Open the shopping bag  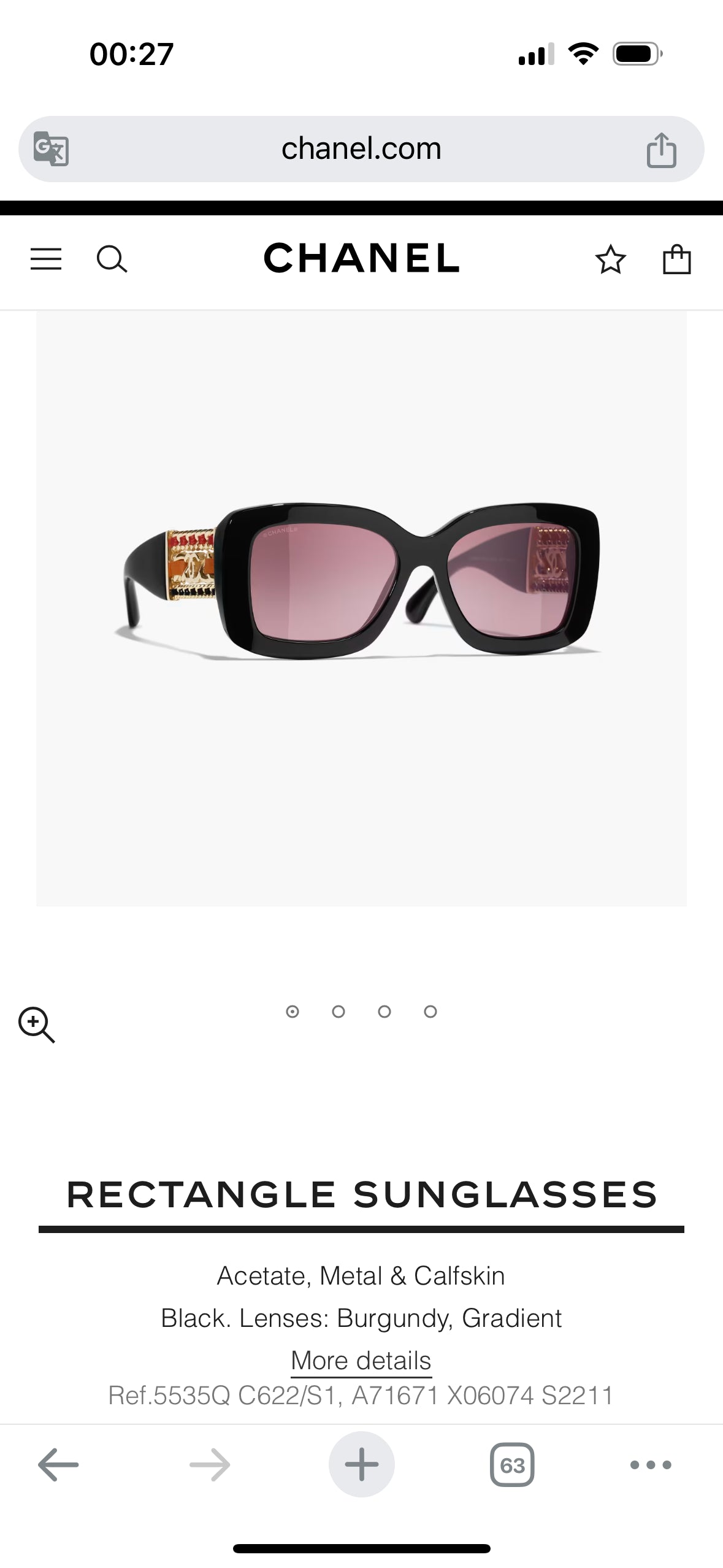click(677, 259)
